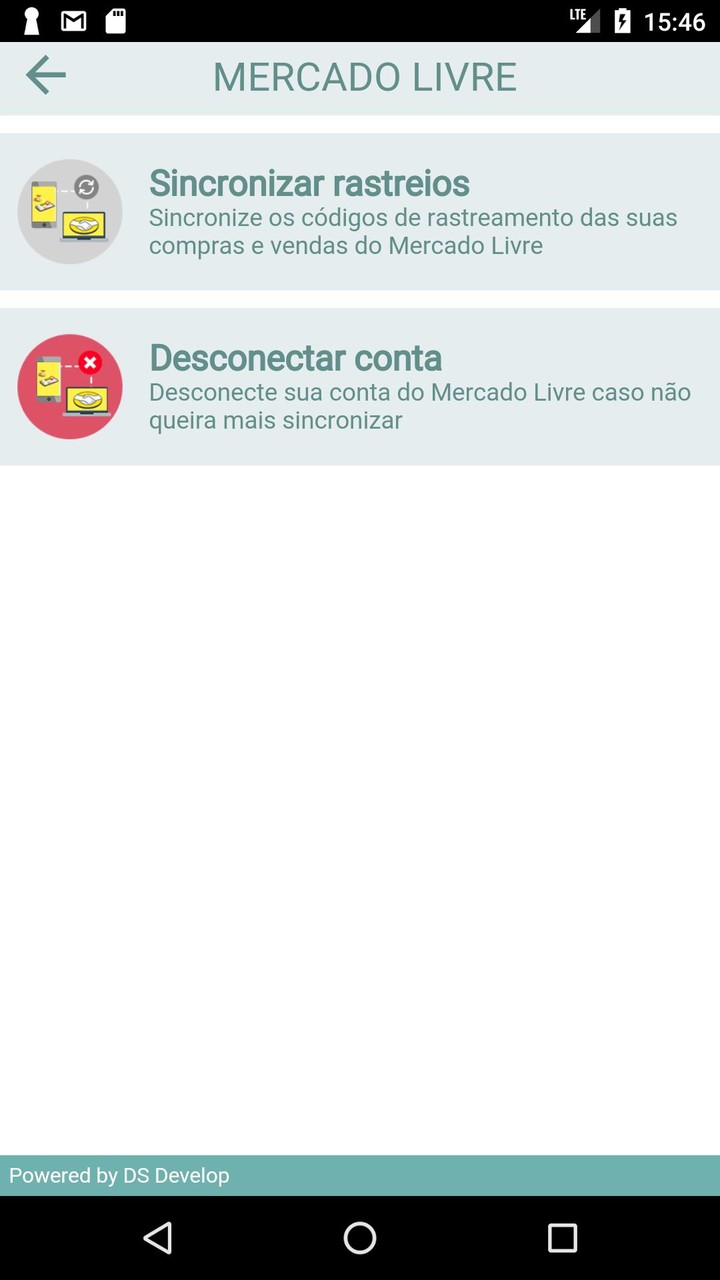Click the disconnect description text

pos(418,404)
